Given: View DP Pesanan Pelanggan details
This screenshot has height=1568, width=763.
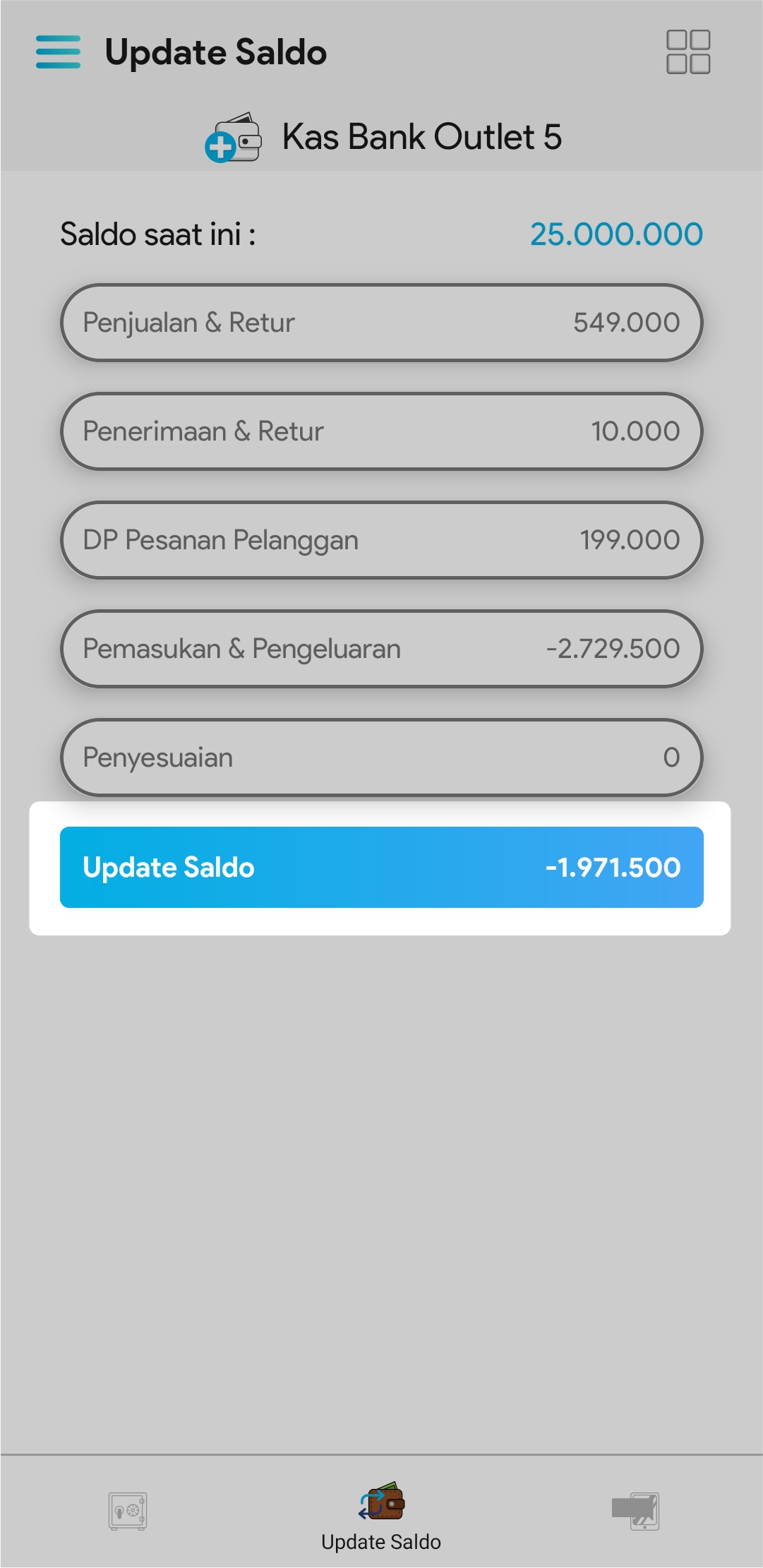Looking at the screenshot, I should click(x=381, y=540).
